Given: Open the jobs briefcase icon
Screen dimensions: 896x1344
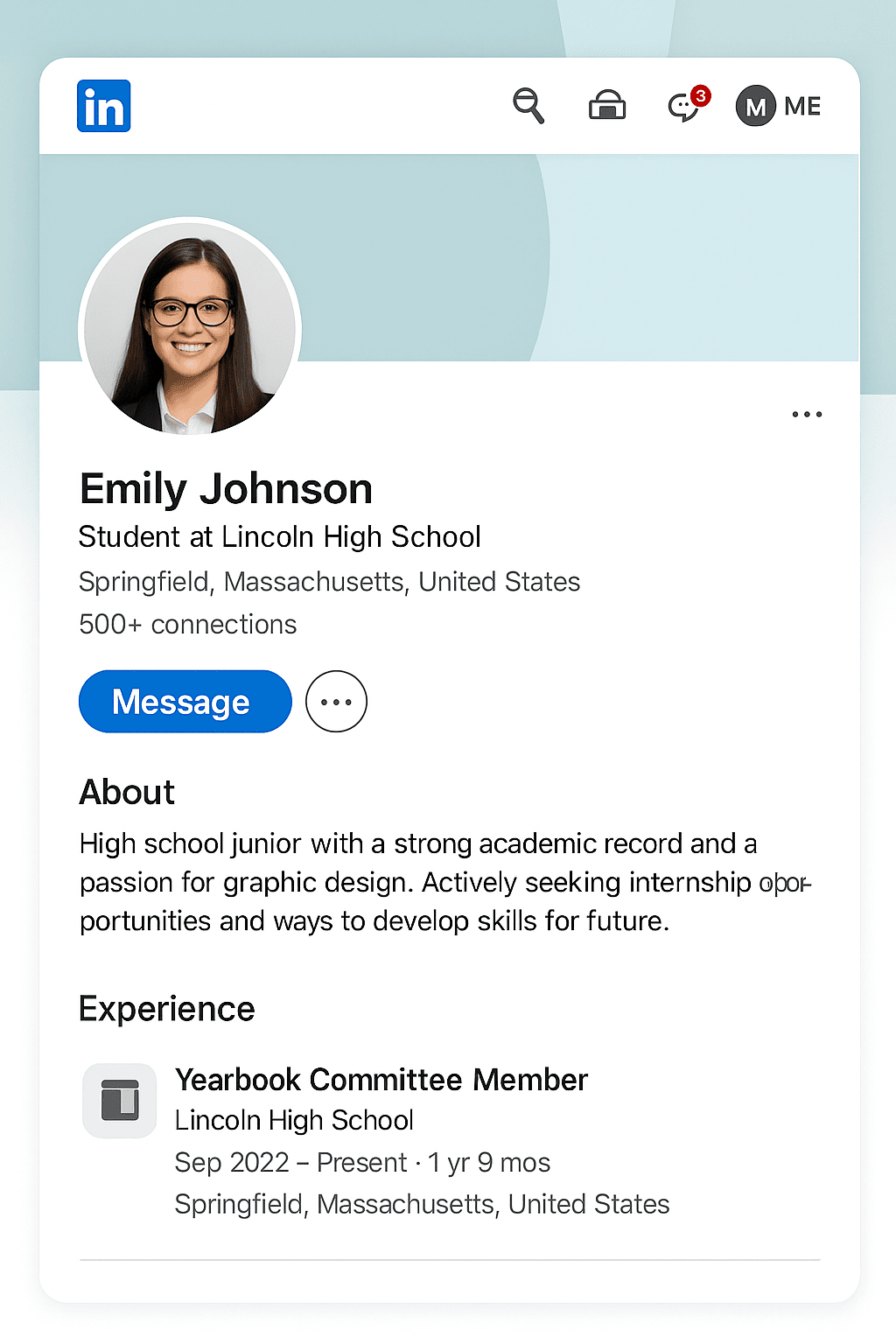Looking at the screenshot, I should tap(607, 106).
